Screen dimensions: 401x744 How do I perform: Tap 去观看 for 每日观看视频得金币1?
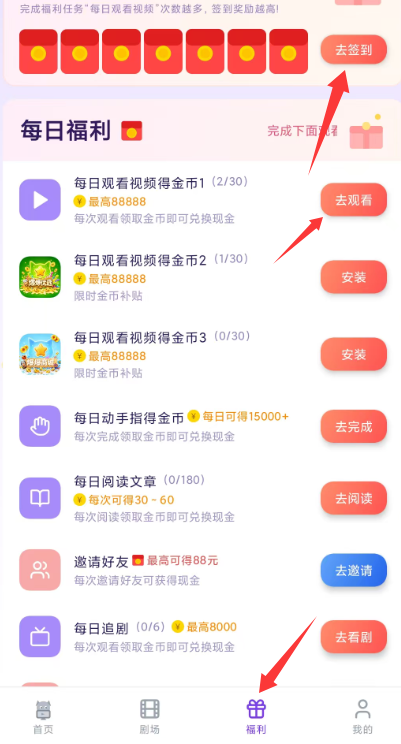354,200
